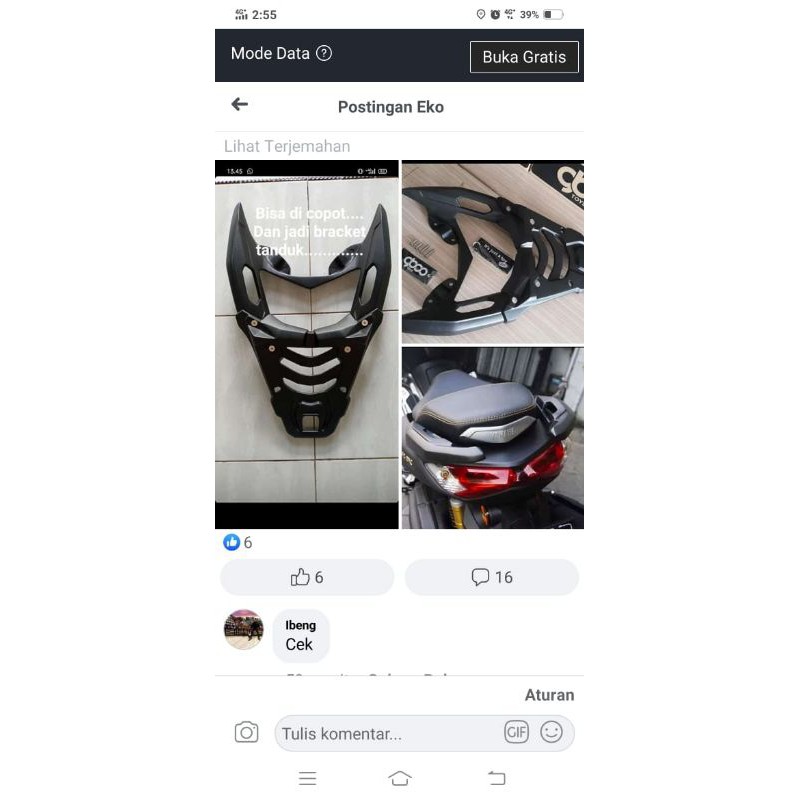This screenshot has height=800, width=800.
Task: Attach a photo with camera icon
Action: (x=246, y=733)
